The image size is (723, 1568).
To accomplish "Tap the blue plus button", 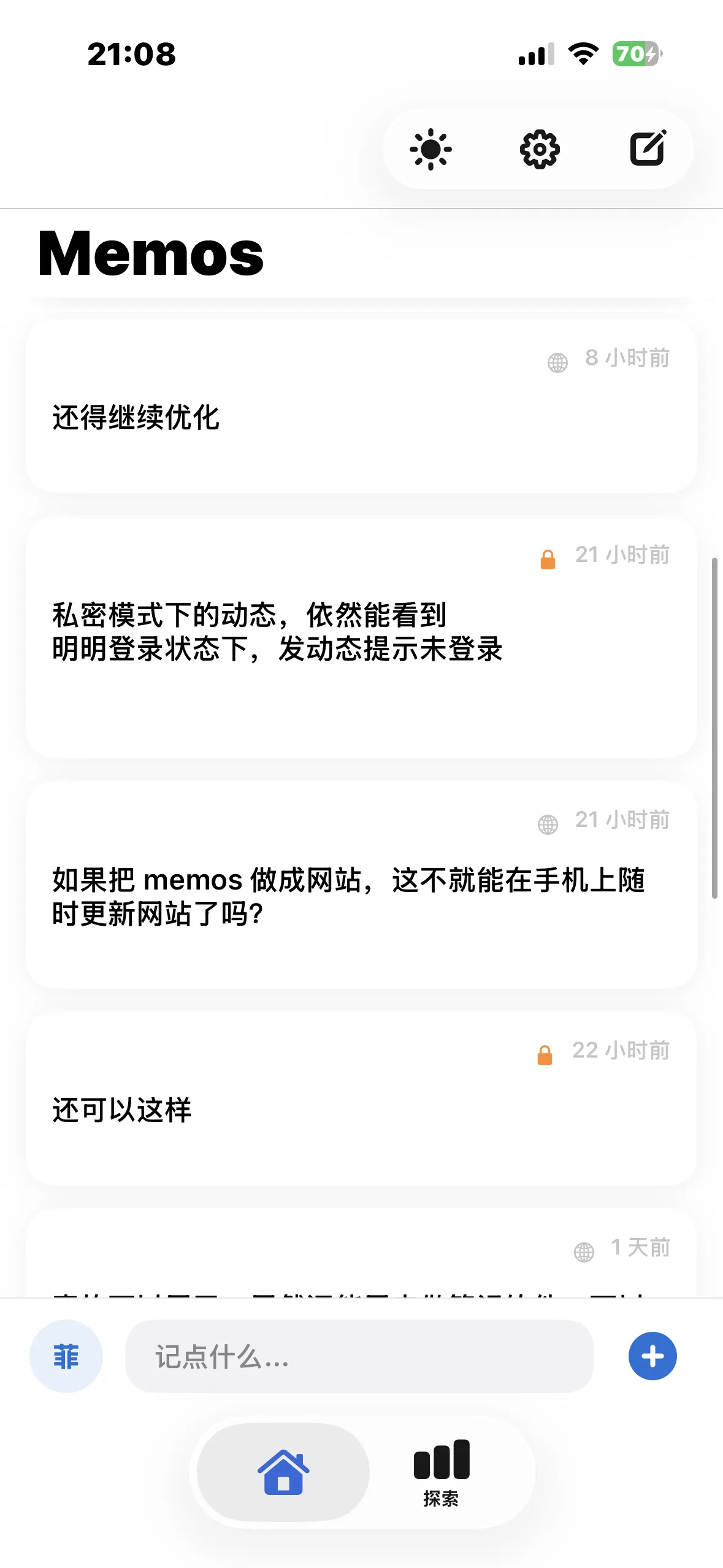I will point(652,1356).
